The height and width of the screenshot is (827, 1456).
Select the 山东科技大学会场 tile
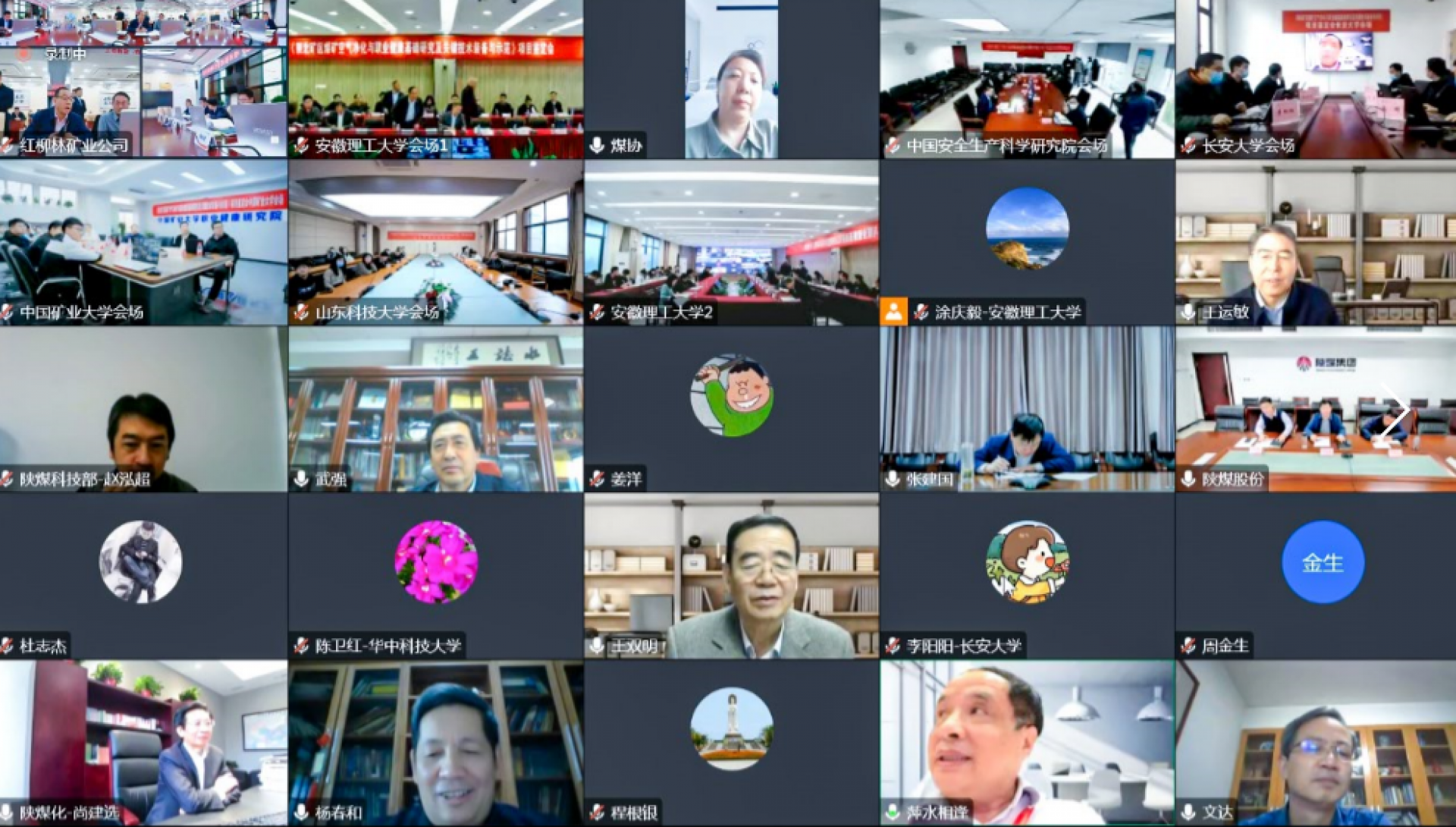(x=435, y=243)
